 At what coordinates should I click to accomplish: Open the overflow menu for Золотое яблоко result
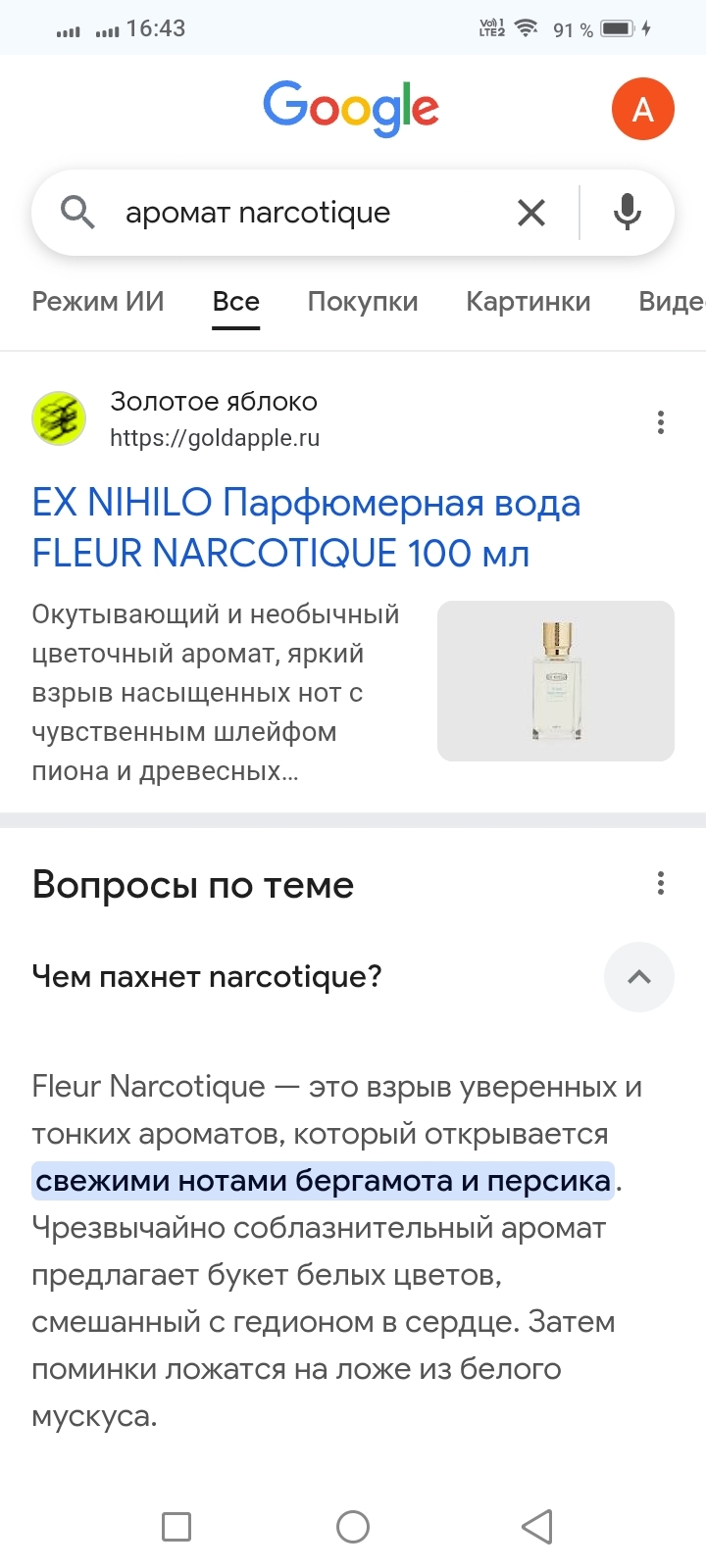[660, 422]
